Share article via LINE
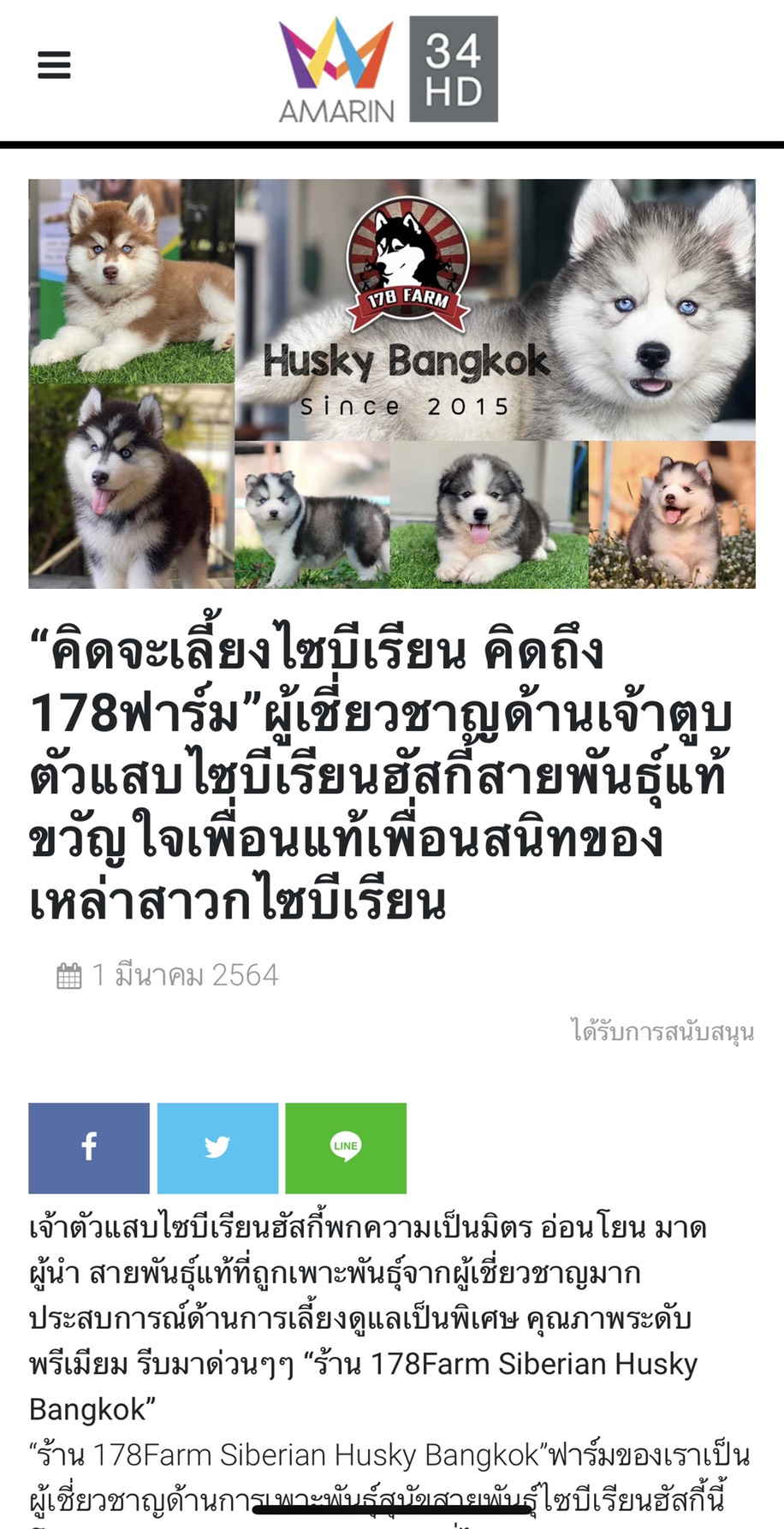This screenshot has width=784, height=1529. tap(346, 1147)
